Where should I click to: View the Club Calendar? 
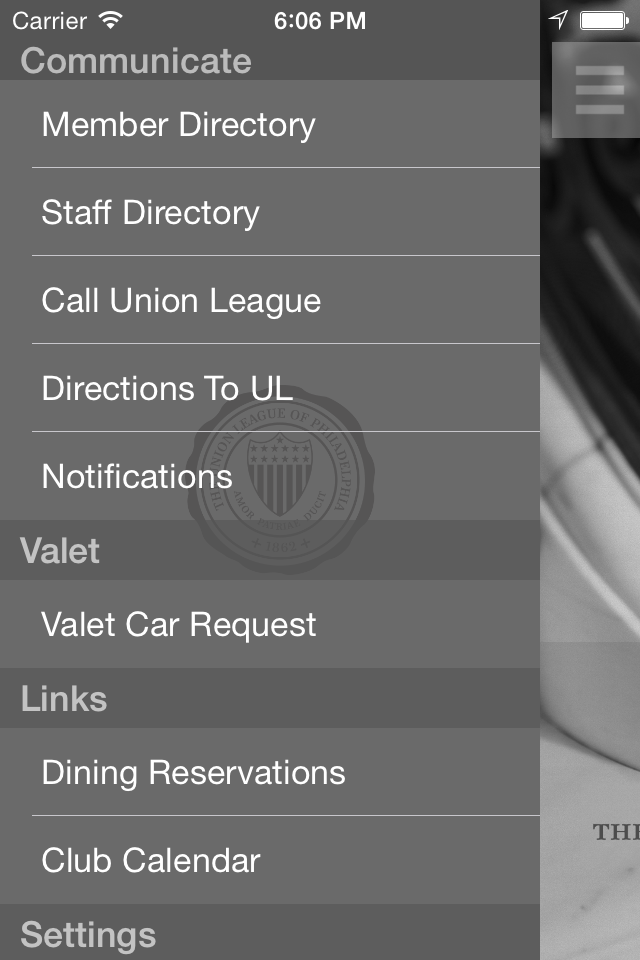pyautogui.click(x=269, y=860)
